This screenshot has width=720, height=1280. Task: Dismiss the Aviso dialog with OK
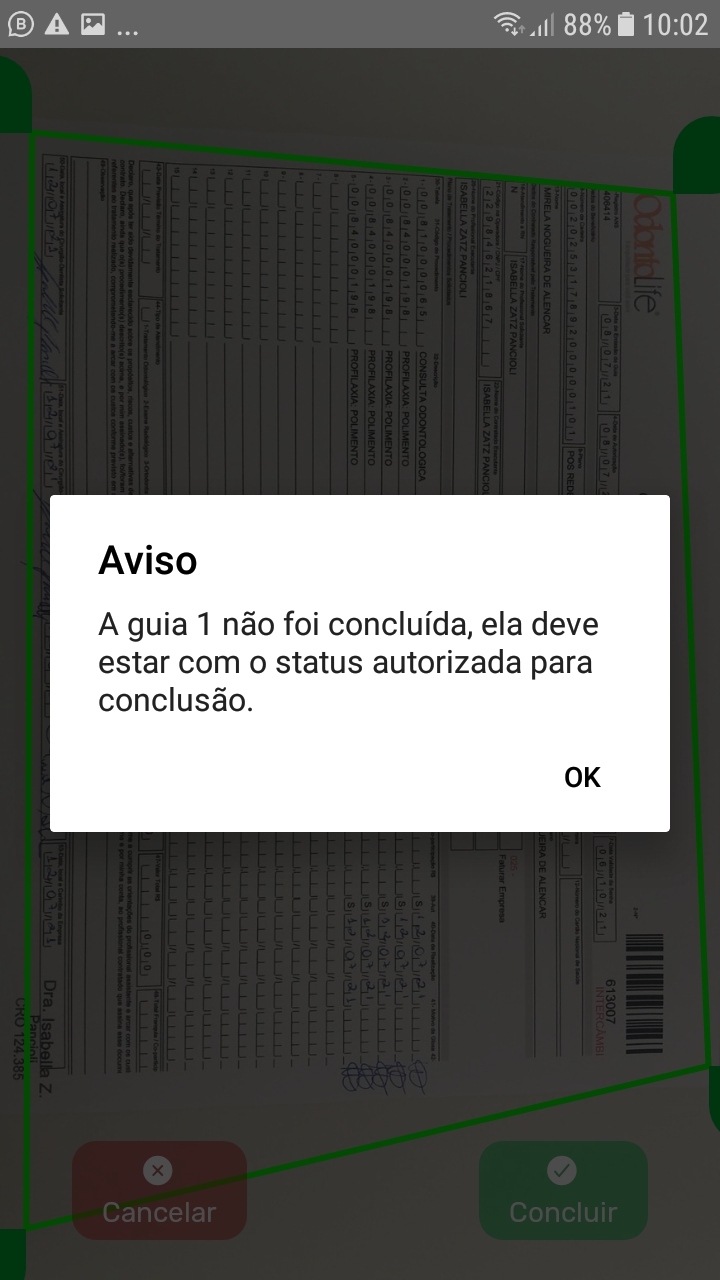click(x=582, y=777)
